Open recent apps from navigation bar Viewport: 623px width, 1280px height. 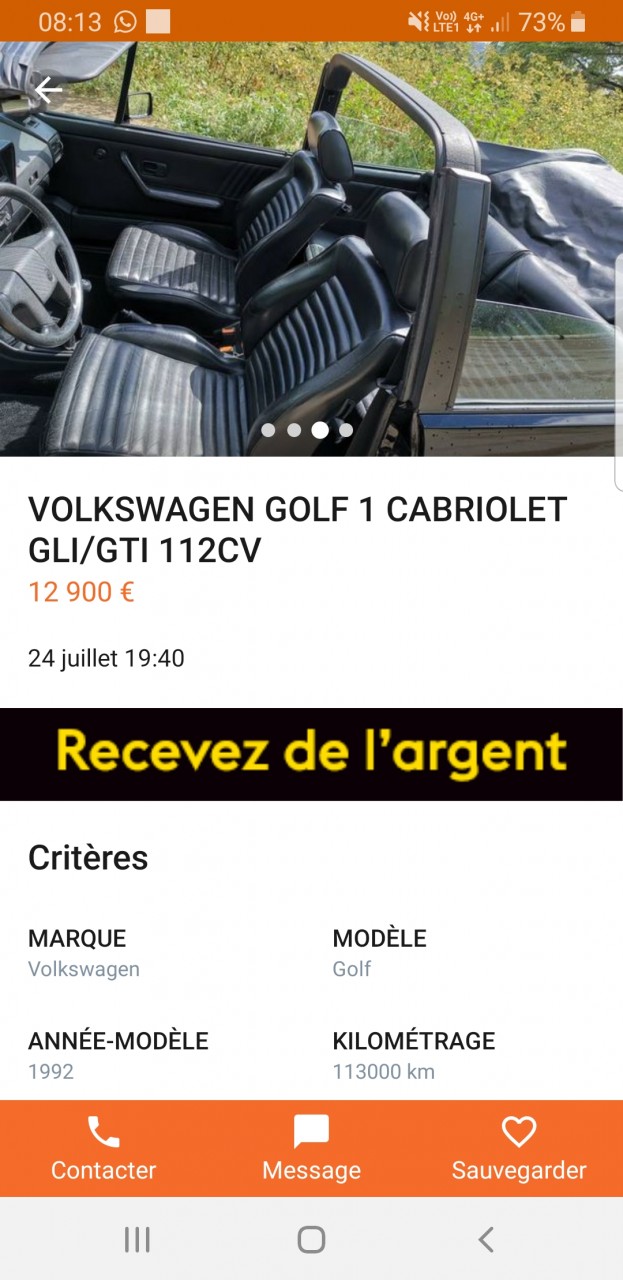tap(137, 1240)
